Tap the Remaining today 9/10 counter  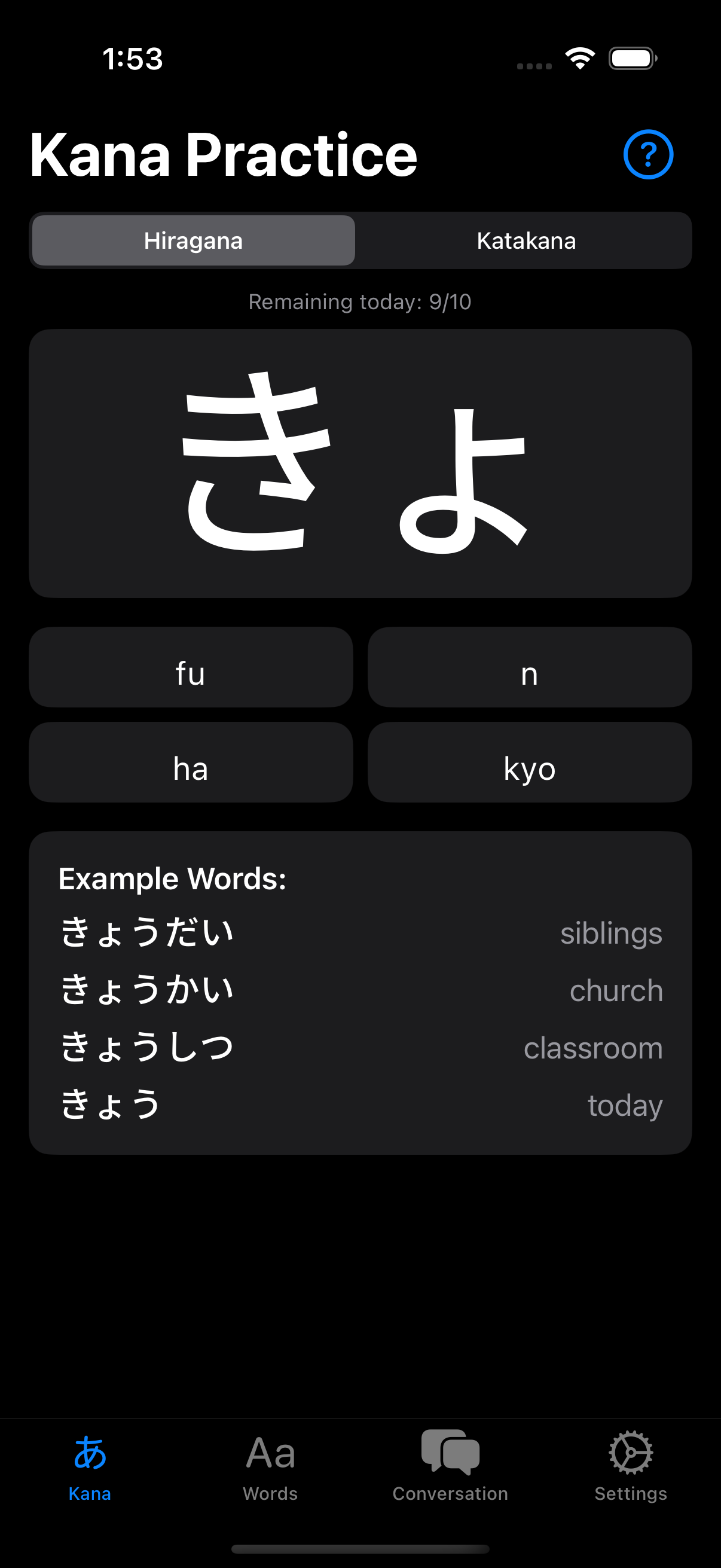point(360,301)
